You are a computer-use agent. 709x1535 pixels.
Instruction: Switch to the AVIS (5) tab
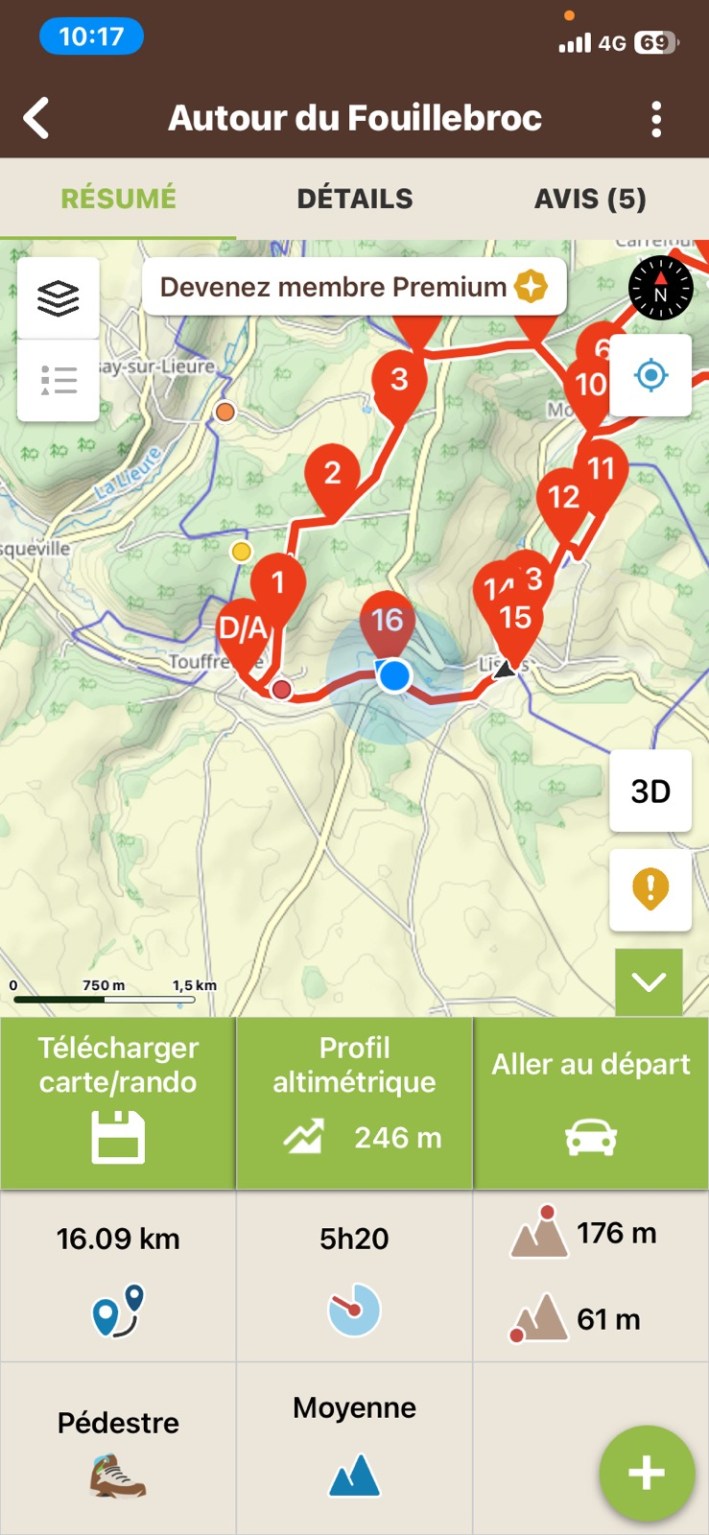tap(590, 198)
